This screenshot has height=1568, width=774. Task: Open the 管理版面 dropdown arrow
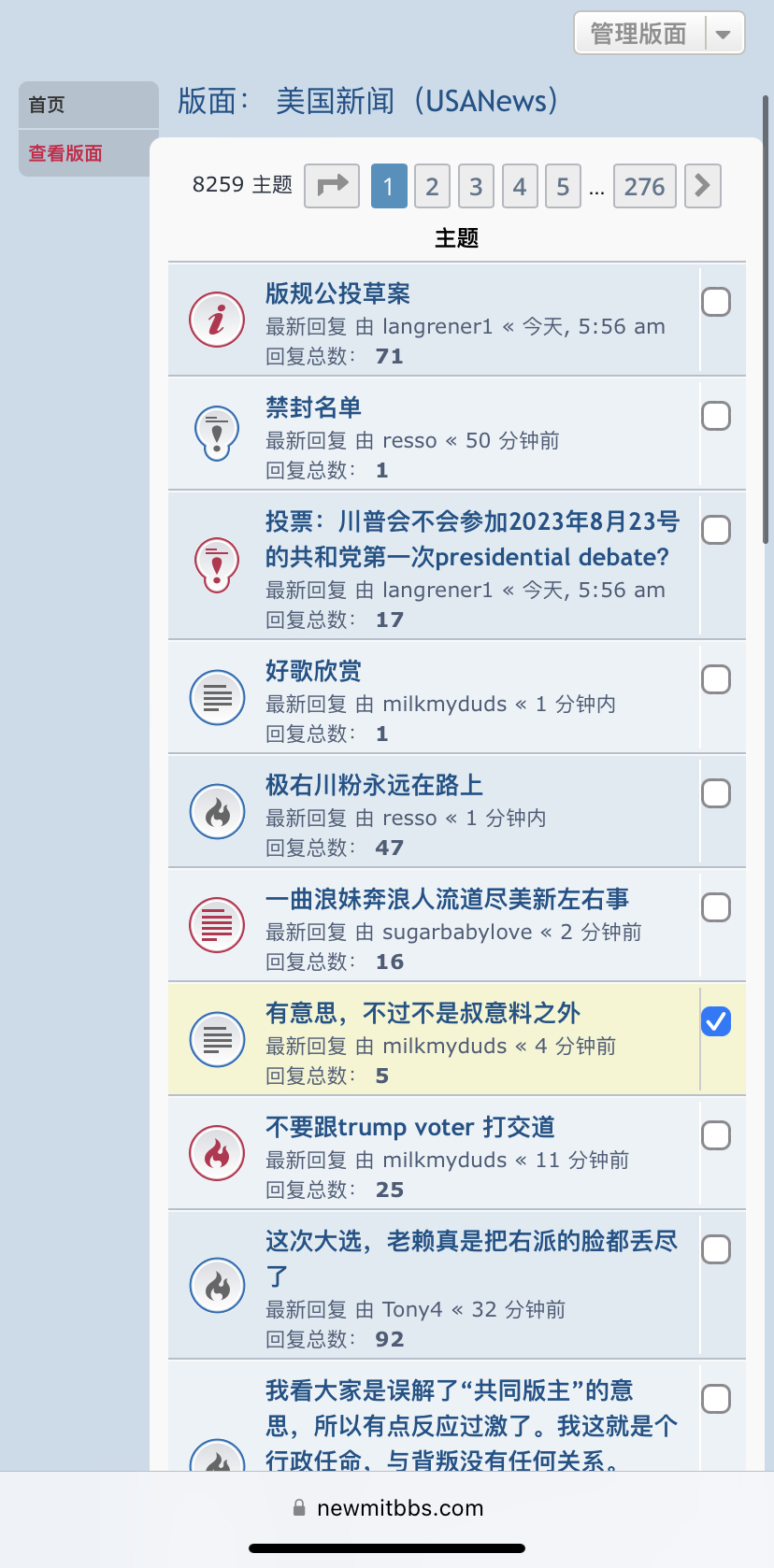point(724,34)
